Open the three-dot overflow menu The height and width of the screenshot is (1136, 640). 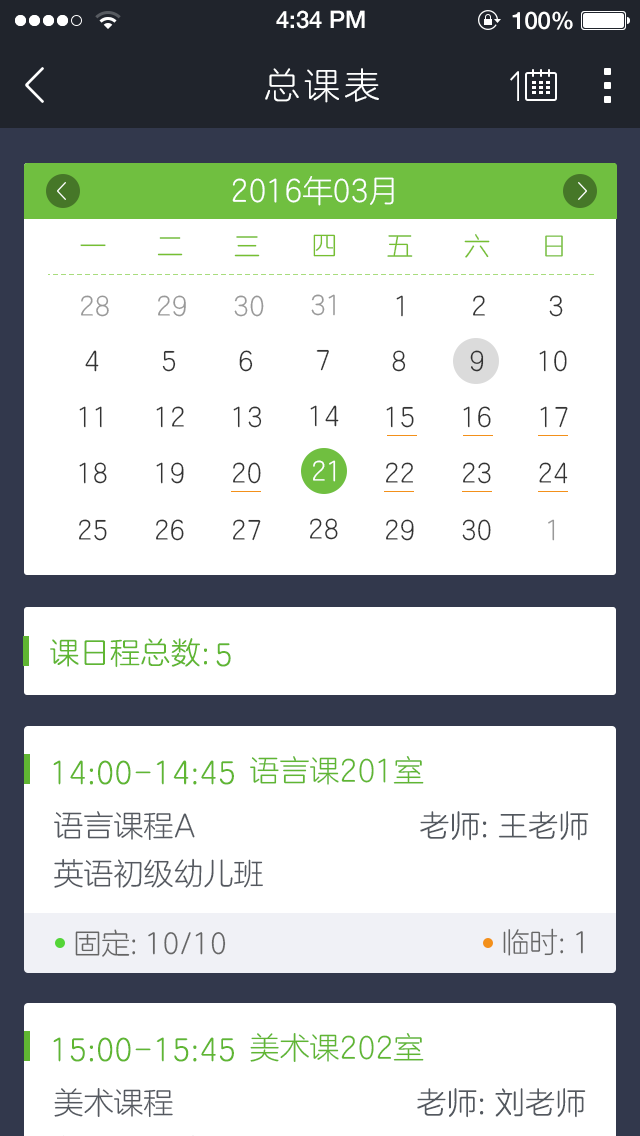click(x=607, y=85)
